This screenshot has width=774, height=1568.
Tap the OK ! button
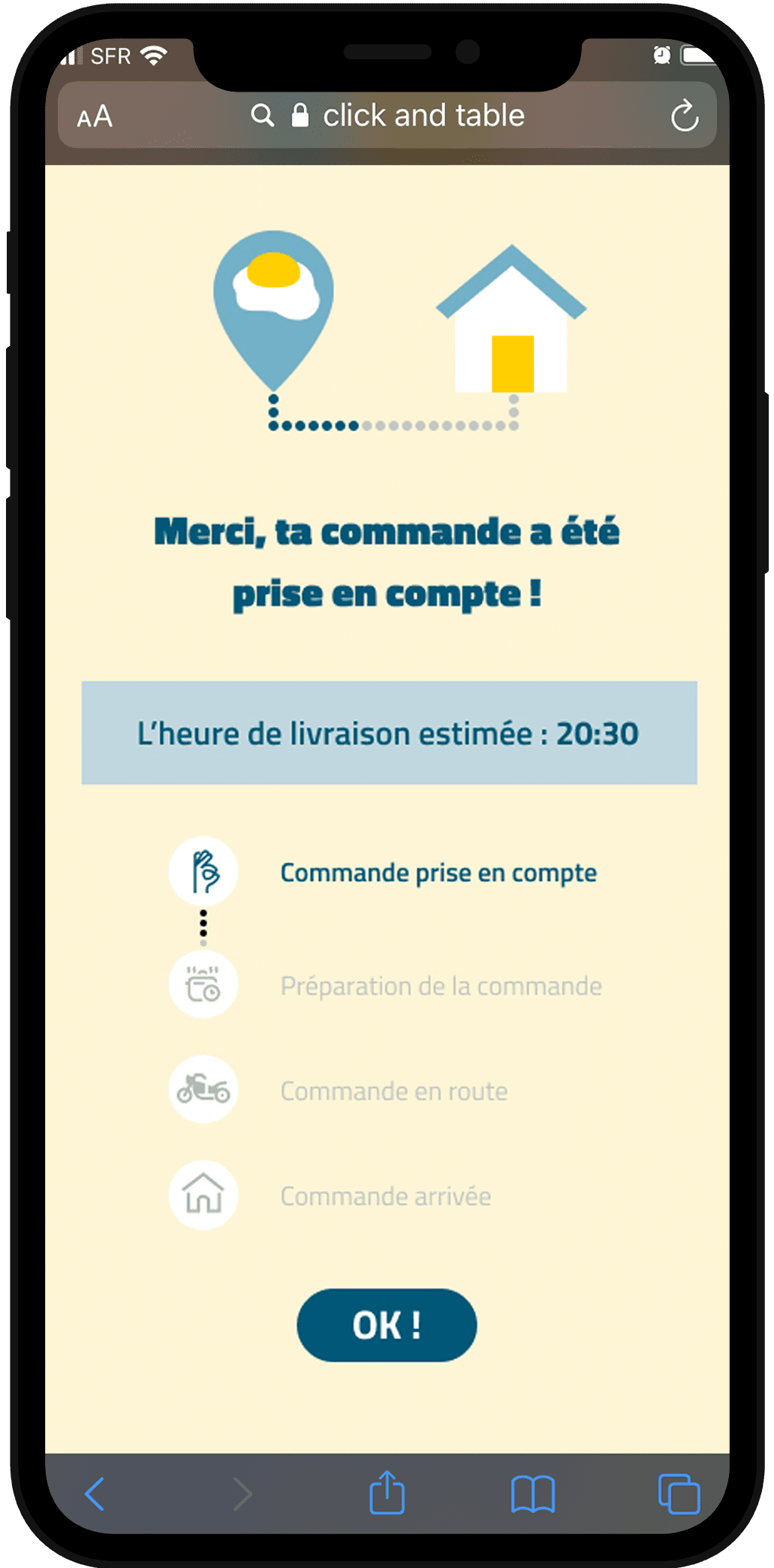click(x=387, y=1325)
